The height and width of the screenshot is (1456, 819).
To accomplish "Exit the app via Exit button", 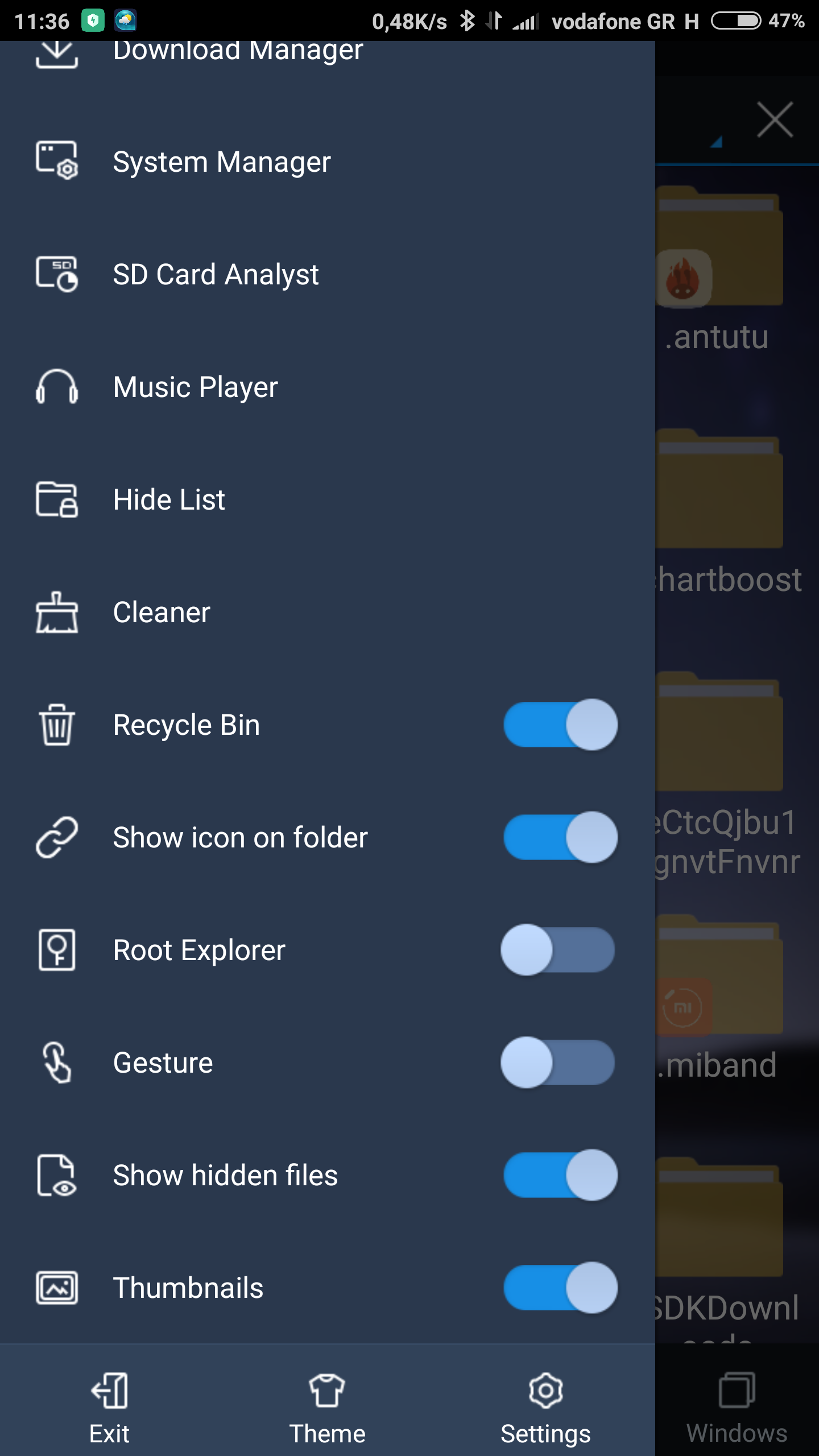I will point(109,1407).
